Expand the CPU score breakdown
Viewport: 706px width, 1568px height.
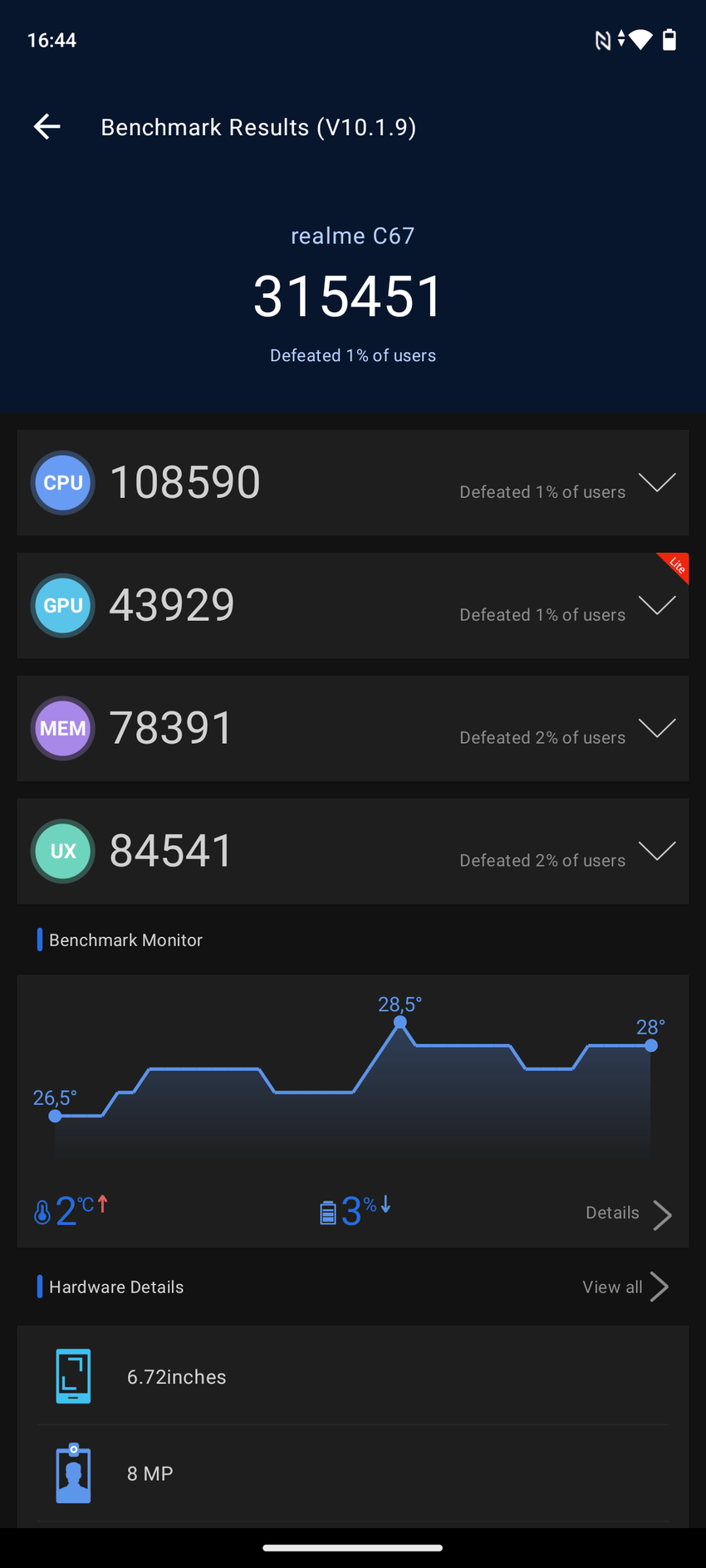pos(656,482)
